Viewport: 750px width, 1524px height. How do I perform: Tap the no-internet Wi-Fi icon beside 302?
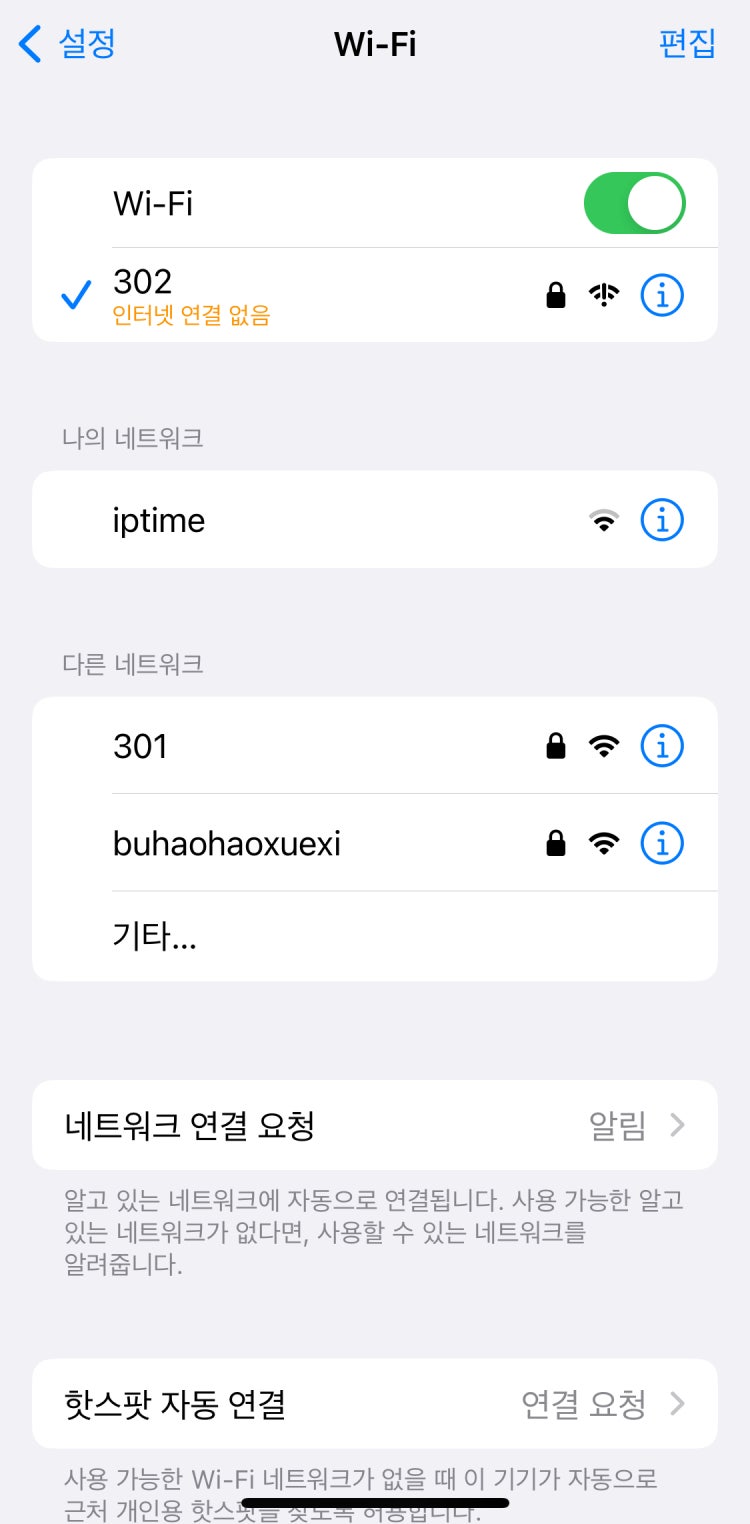pyautogui.click(x=604, y=294)
